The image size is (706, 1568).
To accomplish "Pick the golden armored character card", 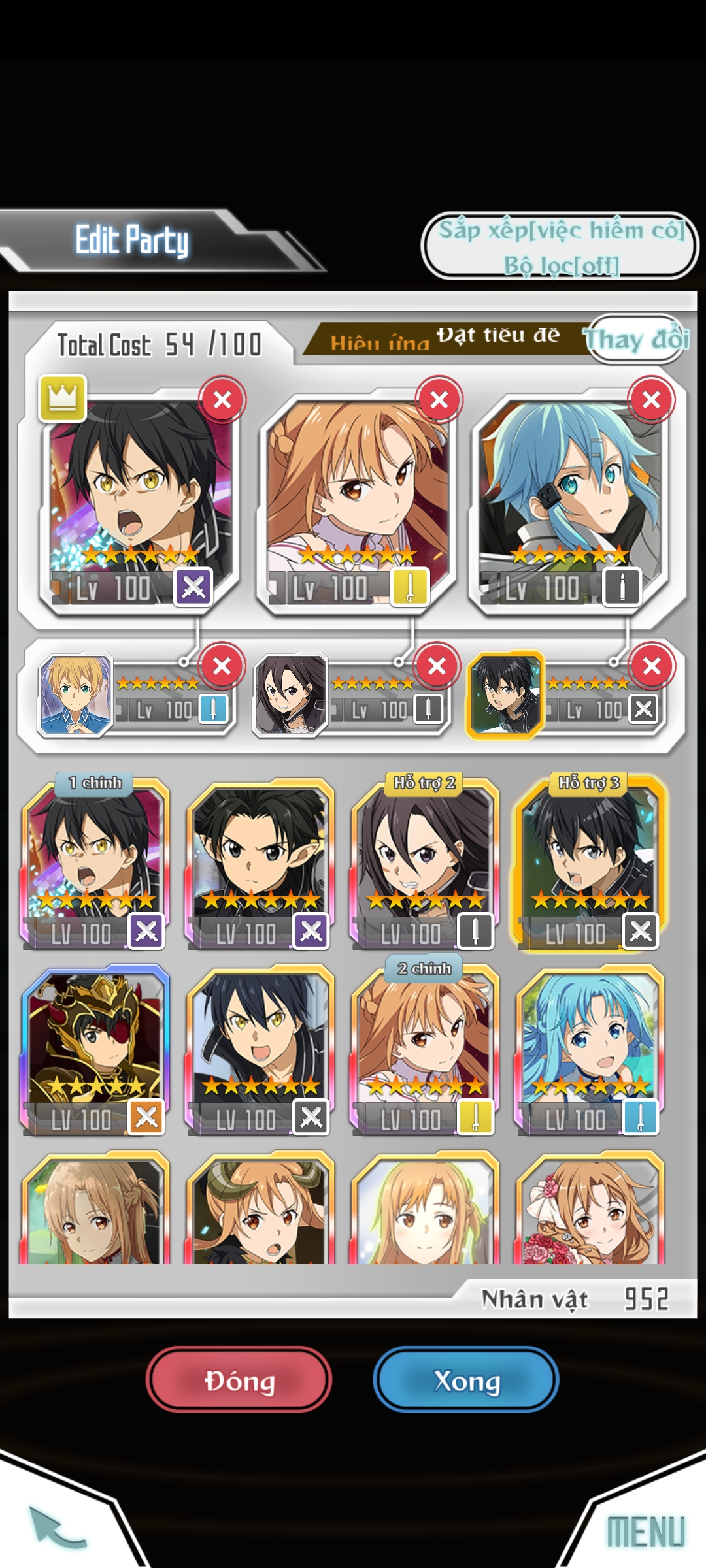I will (x=95, y=1049).
